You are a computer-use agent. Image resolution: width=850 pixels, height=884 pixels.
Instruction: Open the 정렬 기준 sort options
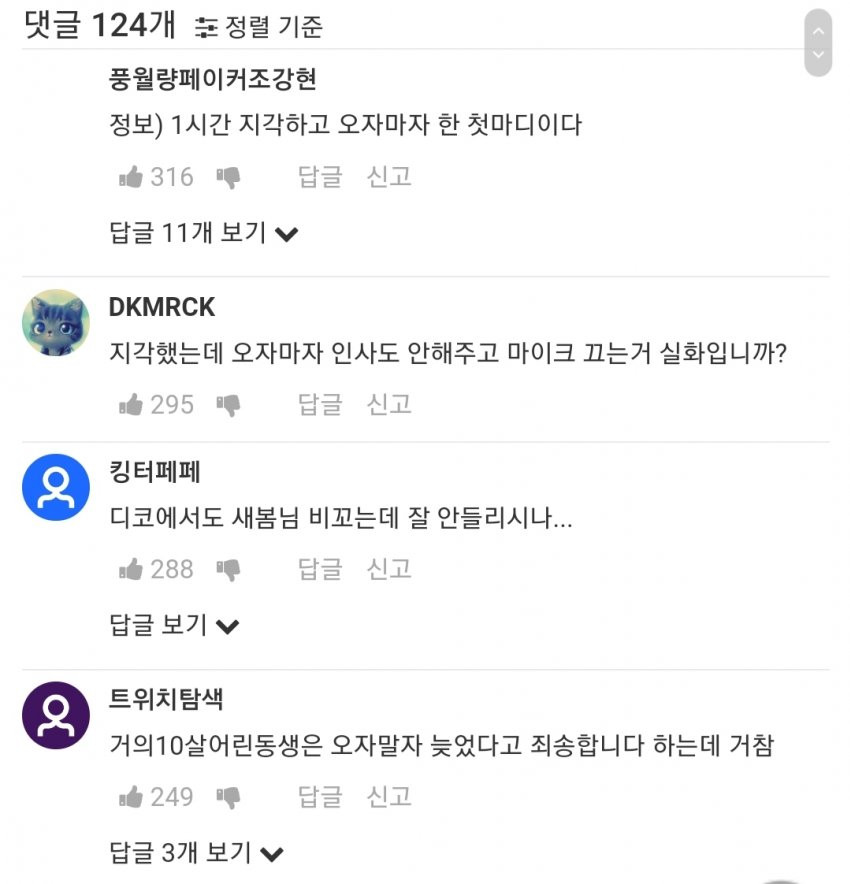[x=259, y=26]
